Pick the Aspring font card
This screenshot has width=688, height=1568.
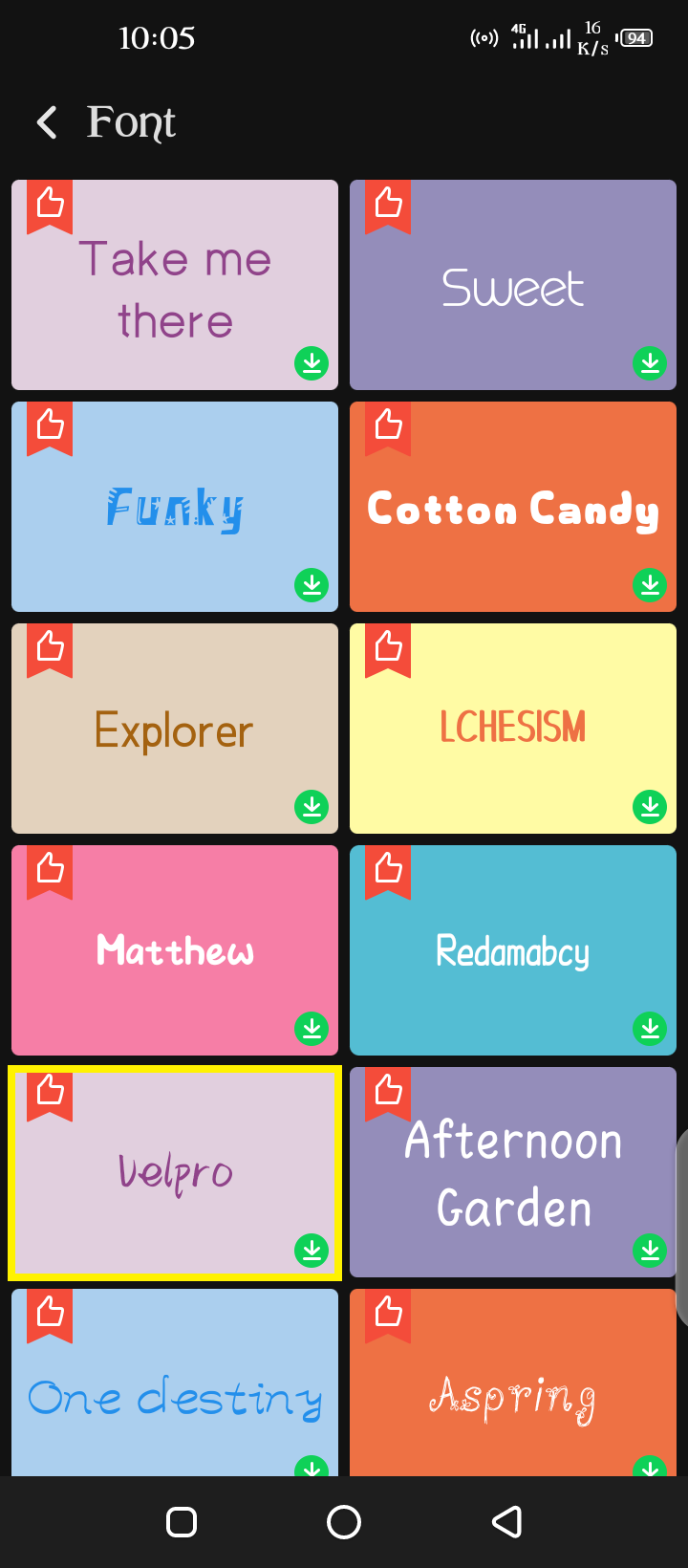[513, 1396]
